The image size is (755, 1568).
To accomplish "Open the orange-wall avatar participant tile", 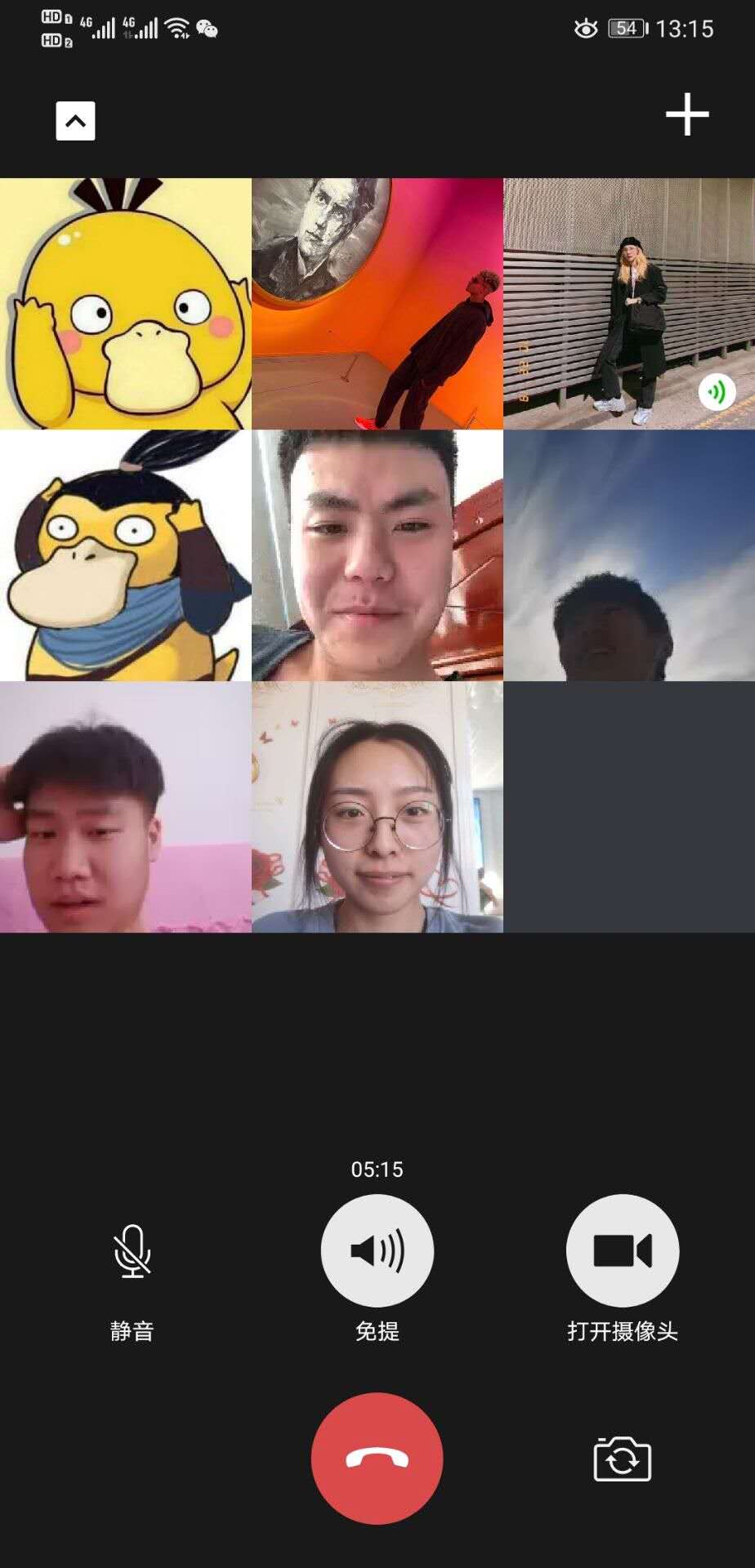I will point(377,304).
